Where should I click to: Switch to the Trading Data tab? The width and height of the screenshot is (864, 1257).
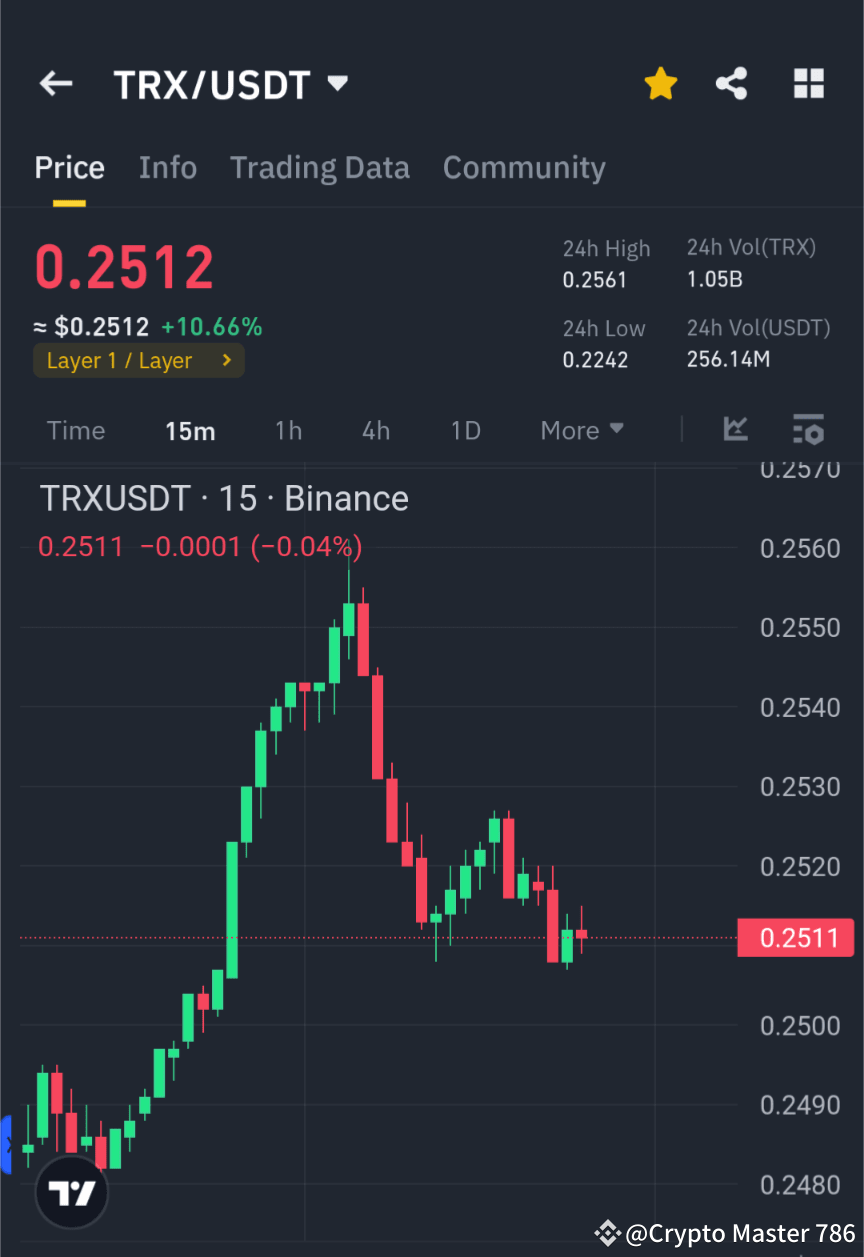(x=320, y=167)
